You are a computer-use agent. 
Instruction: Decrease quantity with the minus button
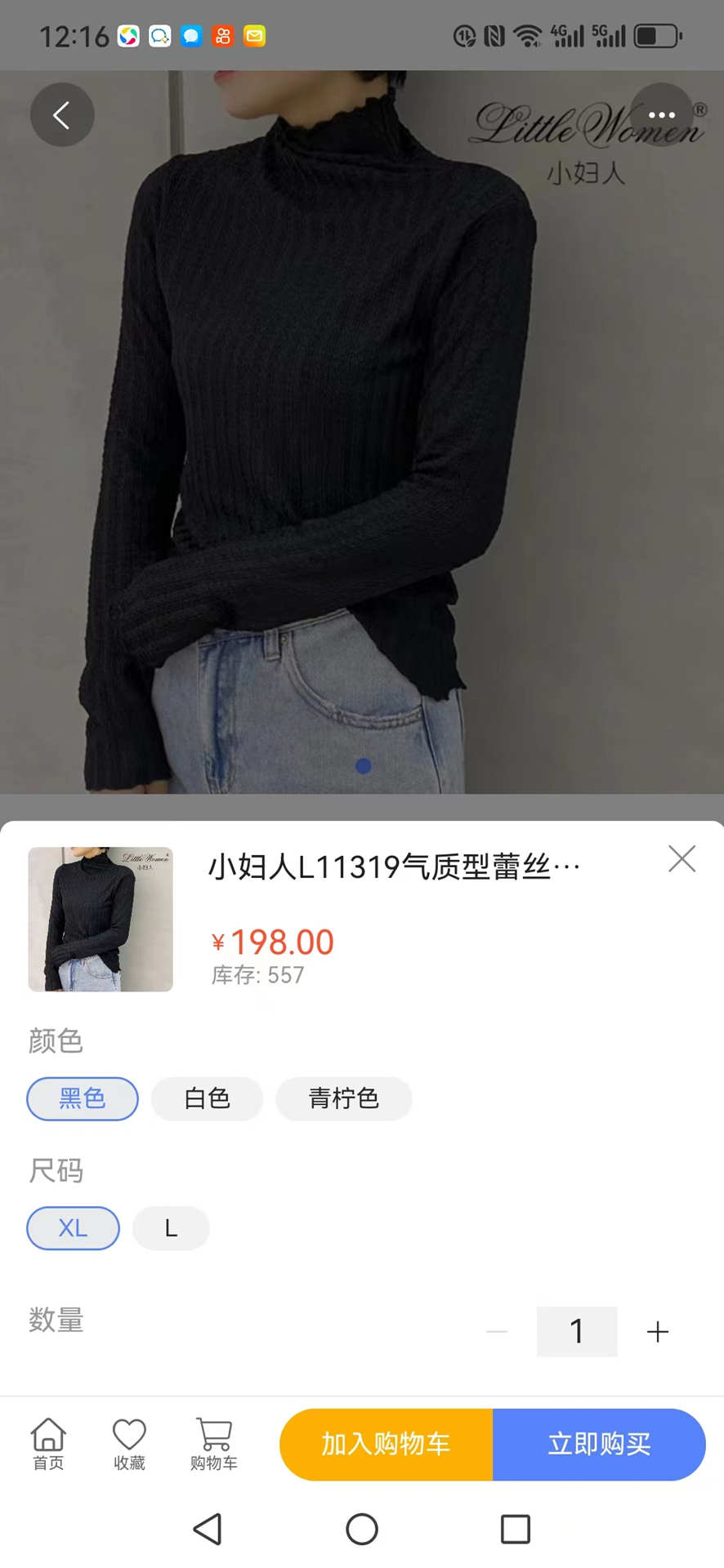tap(497, 1332)
